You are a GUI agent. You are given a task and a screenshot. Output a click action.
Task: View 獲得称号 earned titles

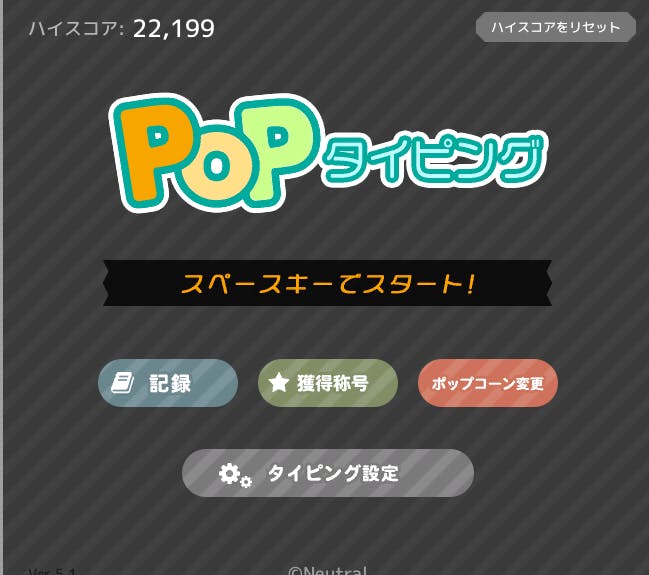pyautogui.click(x=328, y=383)
